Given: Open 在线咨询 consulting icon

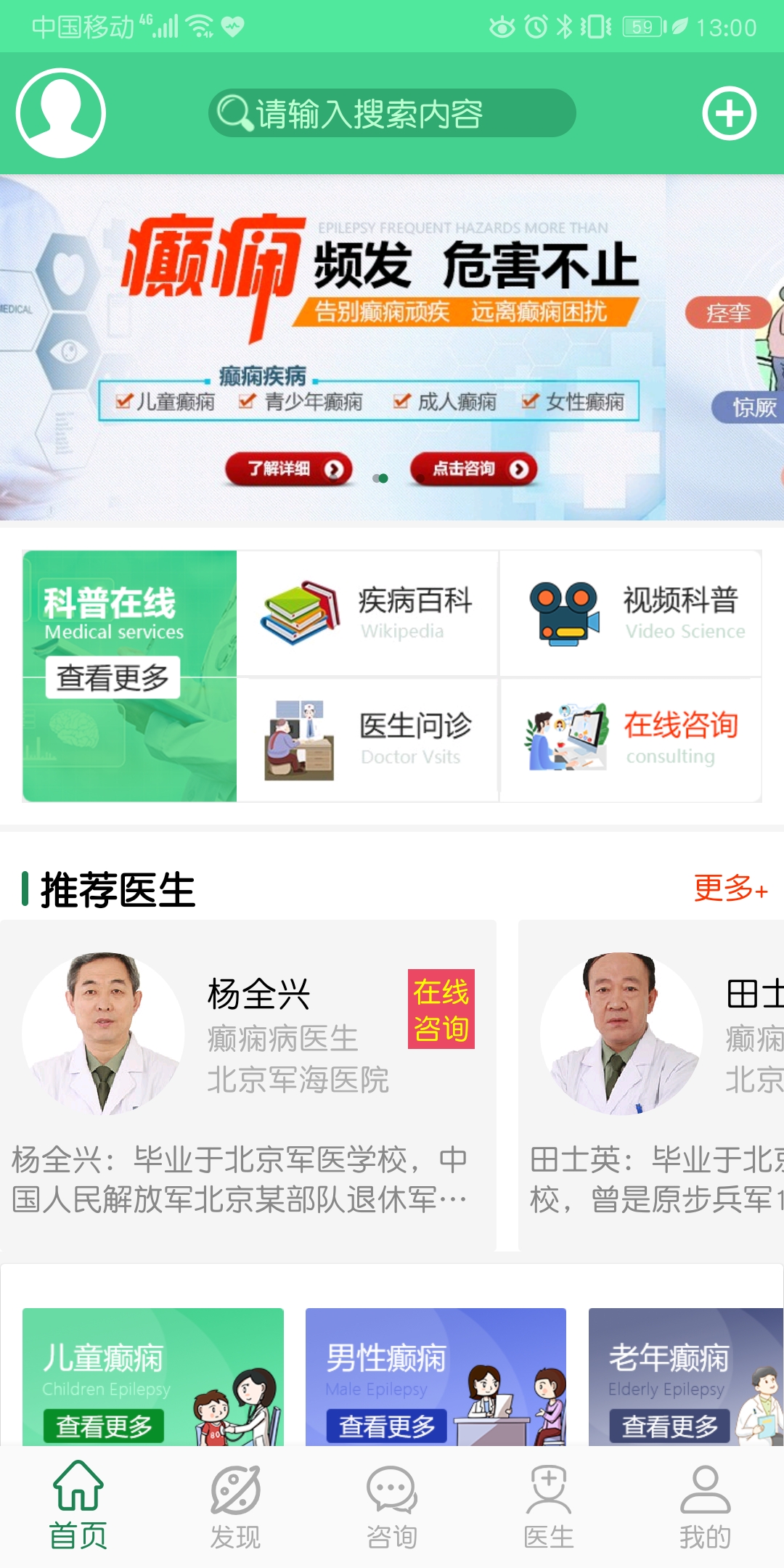Looking at the screenshot, I should point(566,737).
